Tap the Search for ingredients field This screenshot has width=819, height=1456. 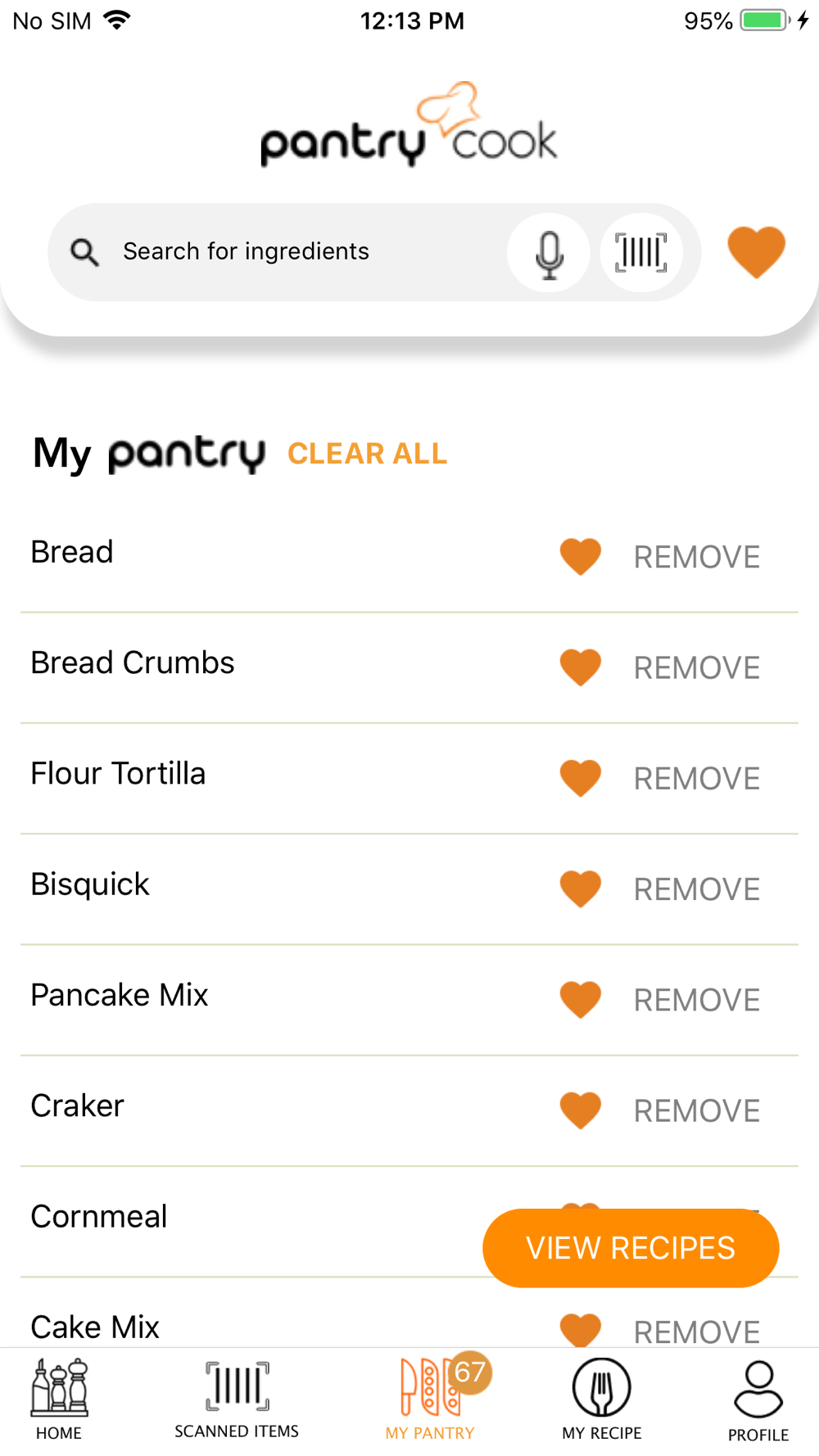(x=278, y=252)
